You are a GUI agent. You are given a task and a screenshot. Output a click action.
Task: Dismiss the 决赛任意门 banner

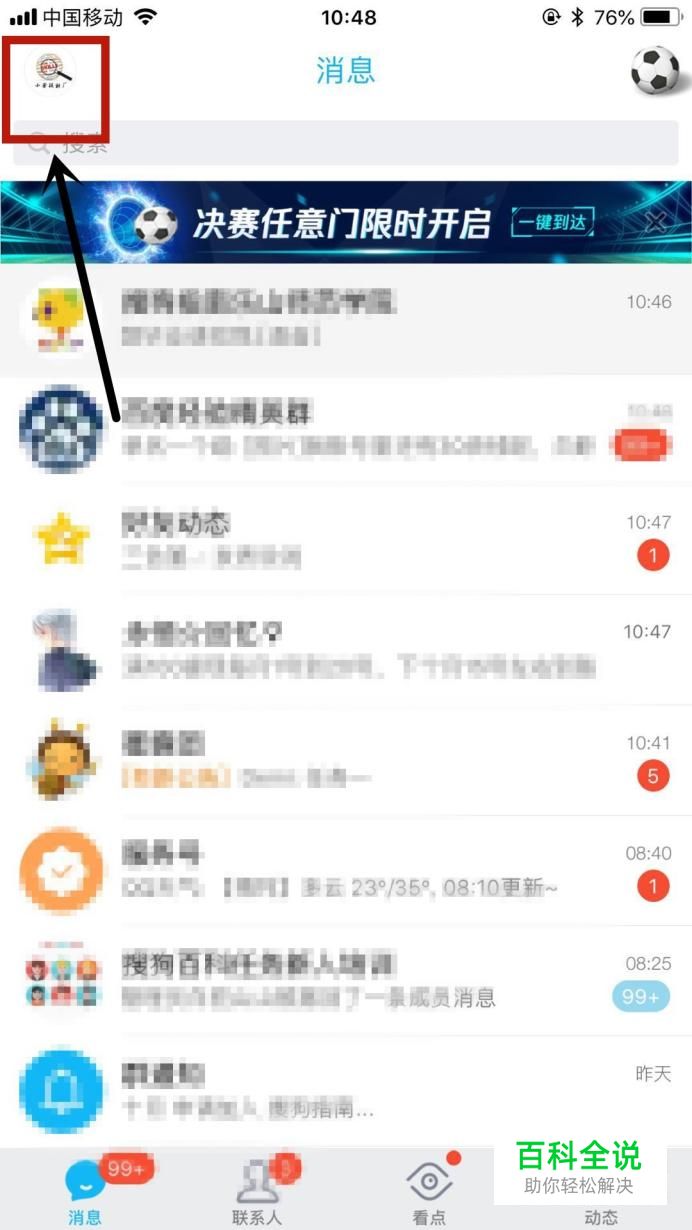[x=655, y=223]
